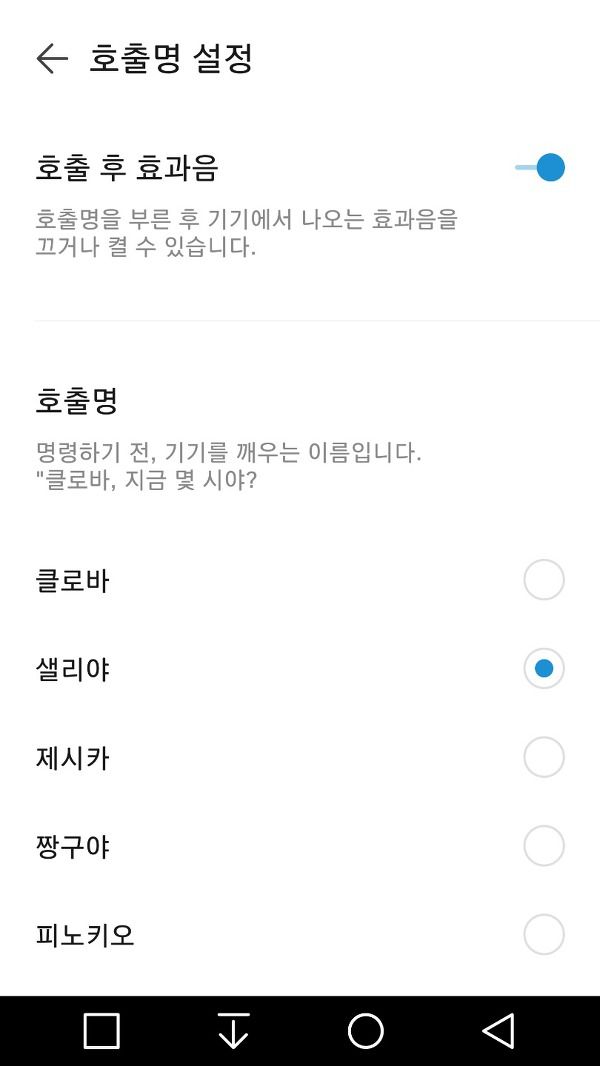Choose the 샐리야 radio button
Screen dimensions: 600x1066
pos(544,669)
